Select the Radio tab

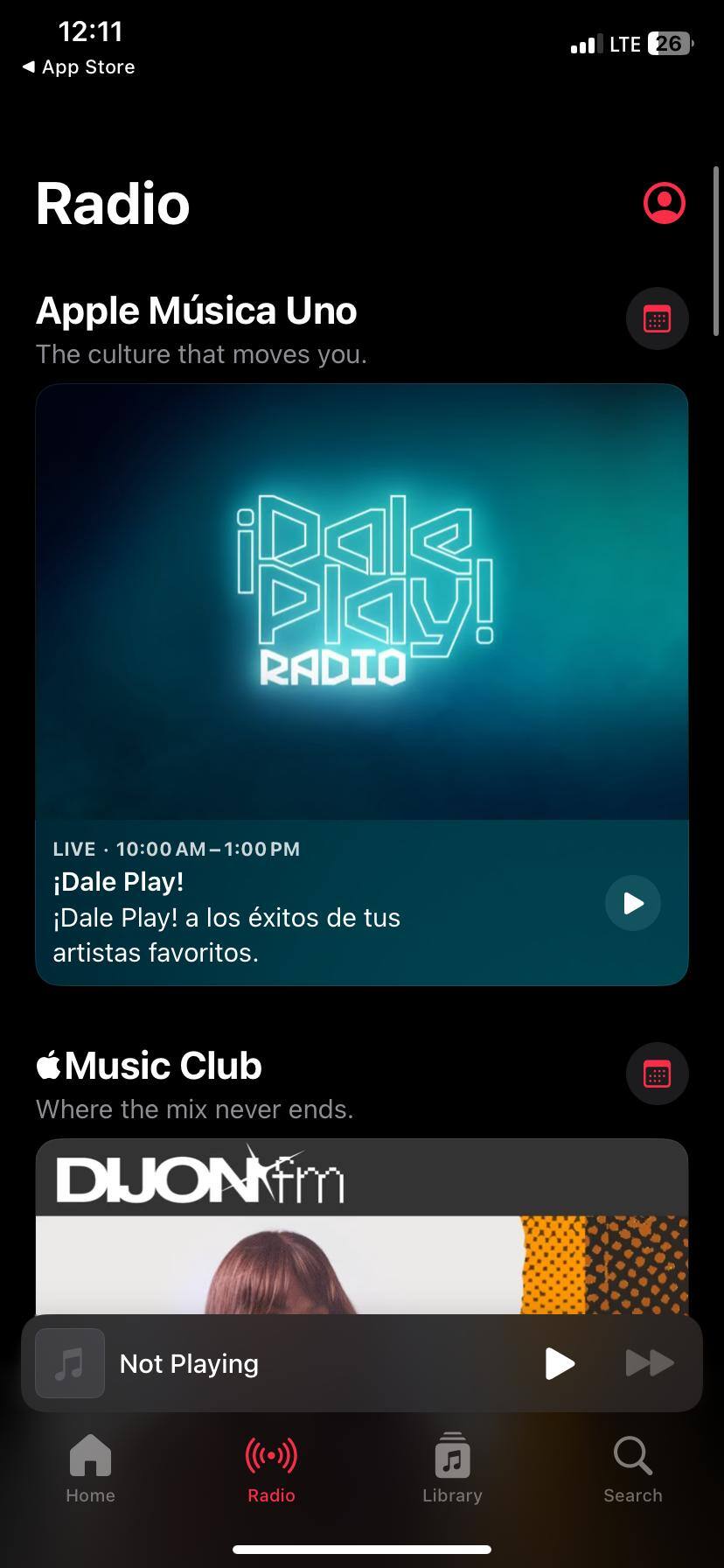point(271,1469)
